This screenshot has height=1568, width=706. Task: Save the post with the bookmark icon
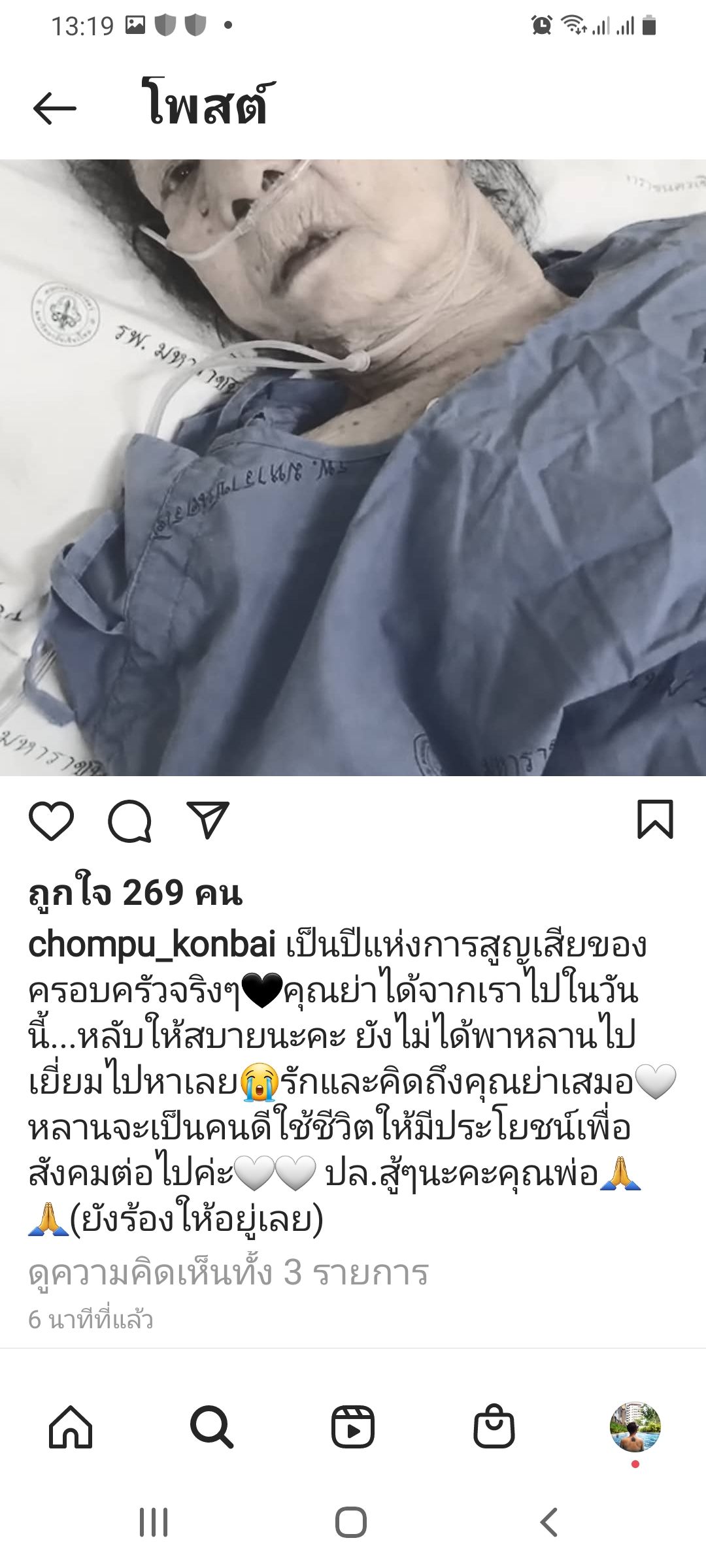655,819
